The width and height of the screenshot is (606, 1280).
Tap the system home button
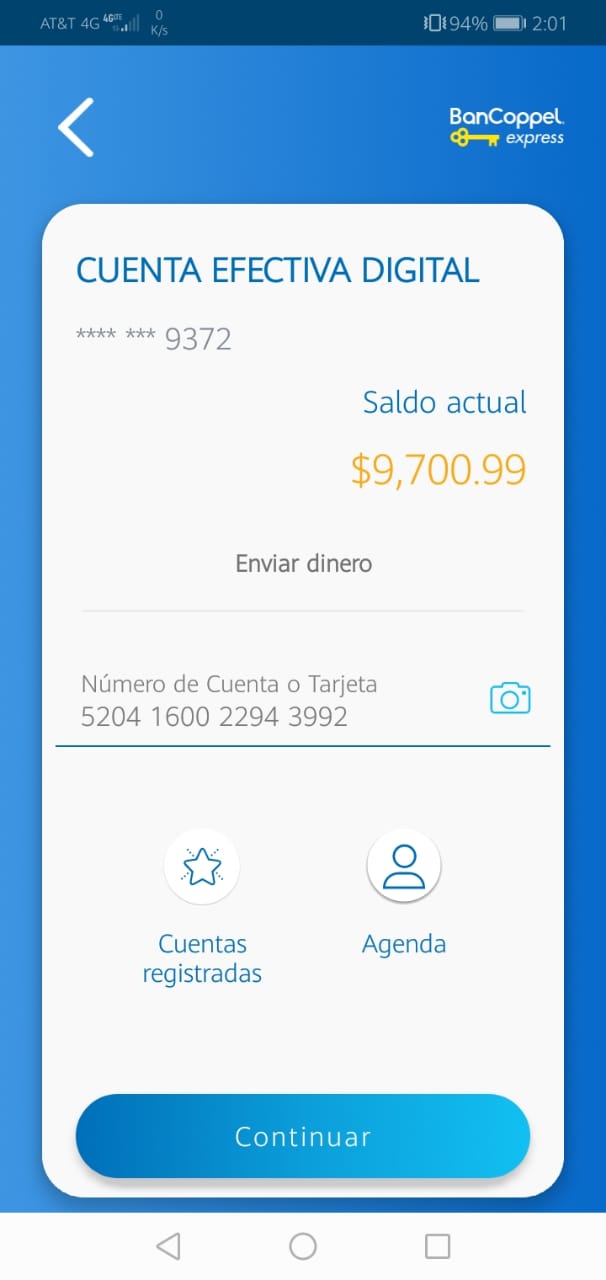coord(303,1246)
